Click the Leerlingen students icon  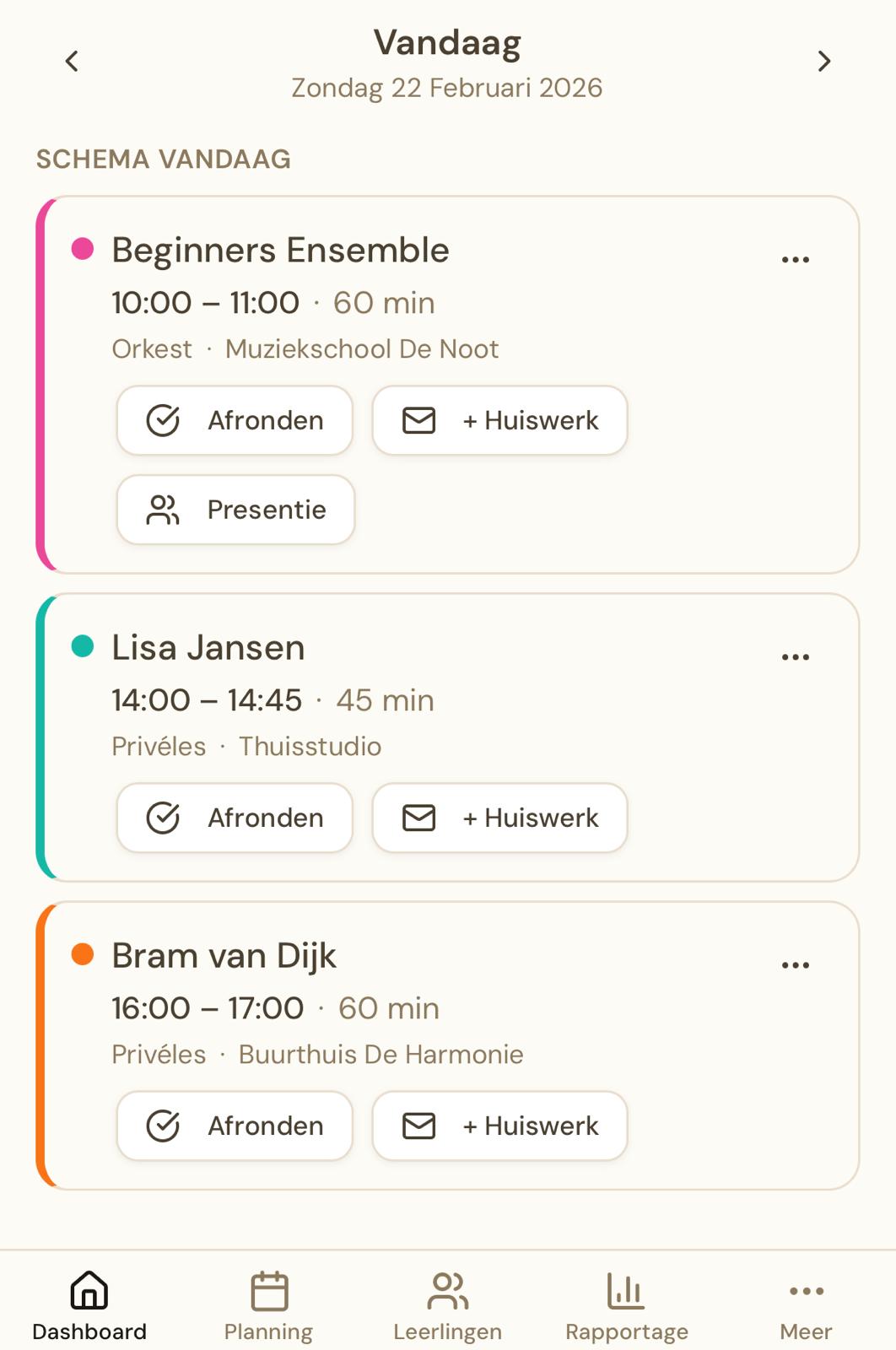pyautogui.click(x=448, y=1289)
